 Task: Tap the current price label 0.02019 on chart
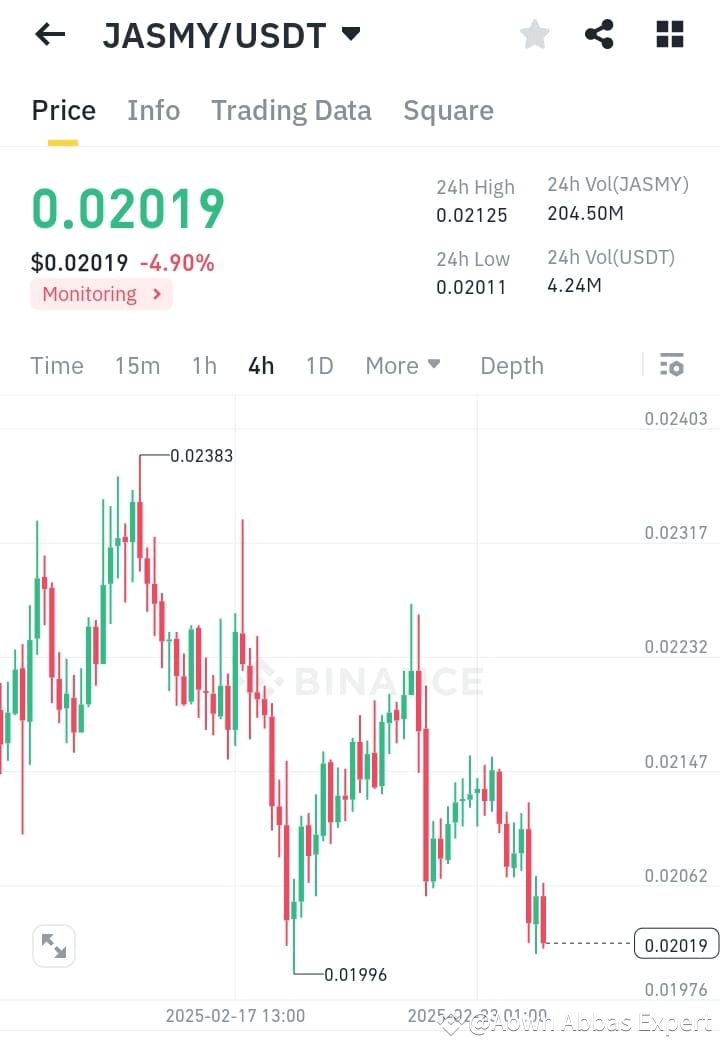(675, 943)
